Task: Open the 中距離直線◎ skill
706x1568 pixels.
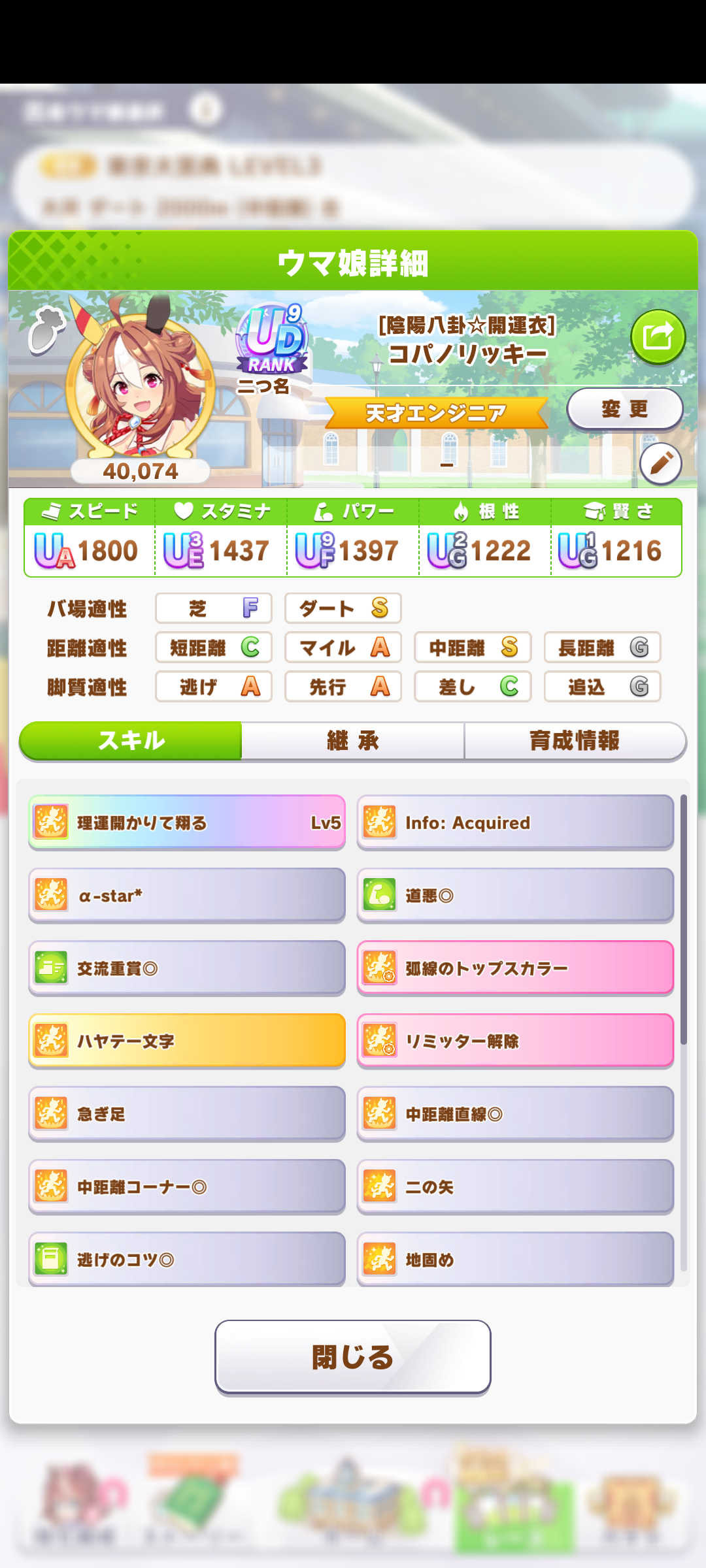Action: coord(515,1114)
